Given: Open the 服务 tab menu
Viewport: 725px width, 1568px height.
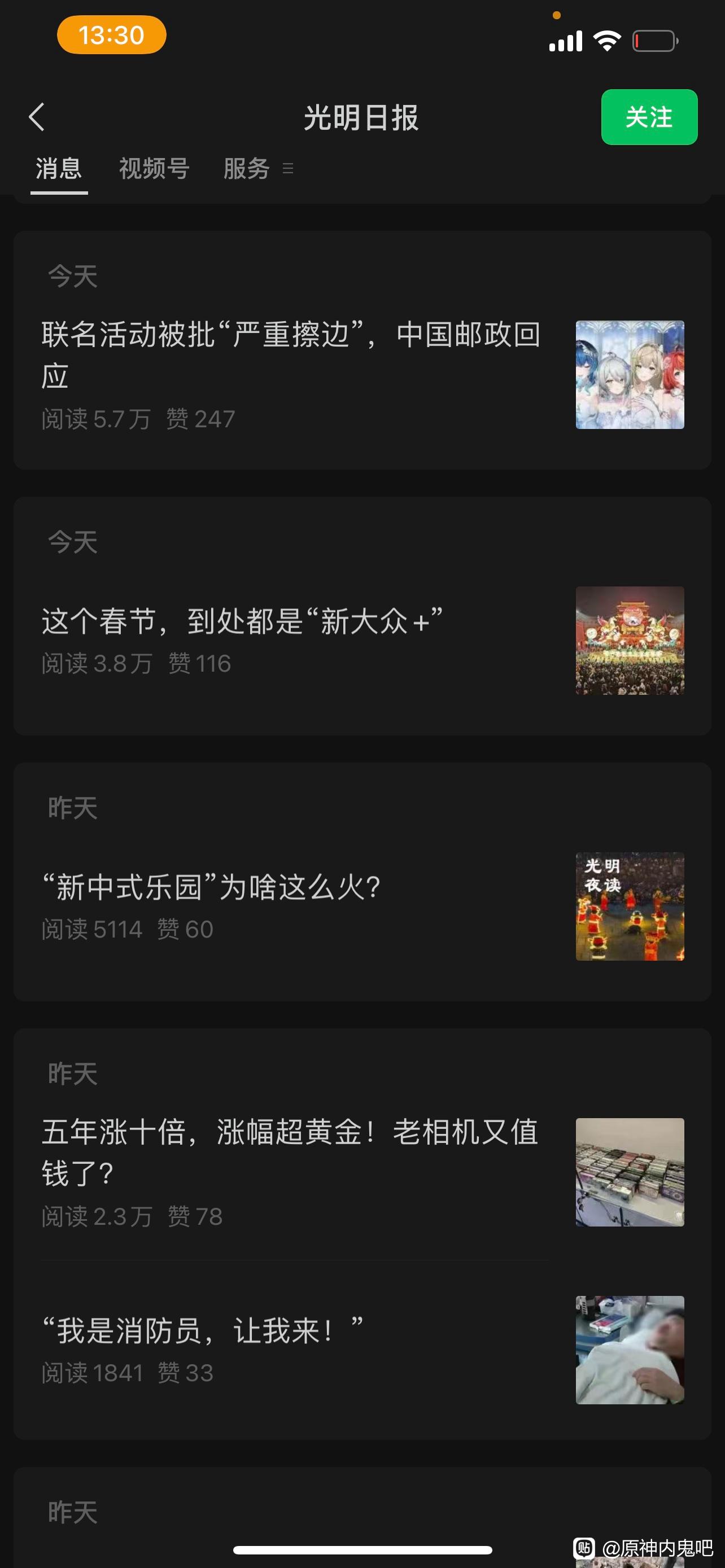Looking at the screenshot, I should [x=258, y=169].
